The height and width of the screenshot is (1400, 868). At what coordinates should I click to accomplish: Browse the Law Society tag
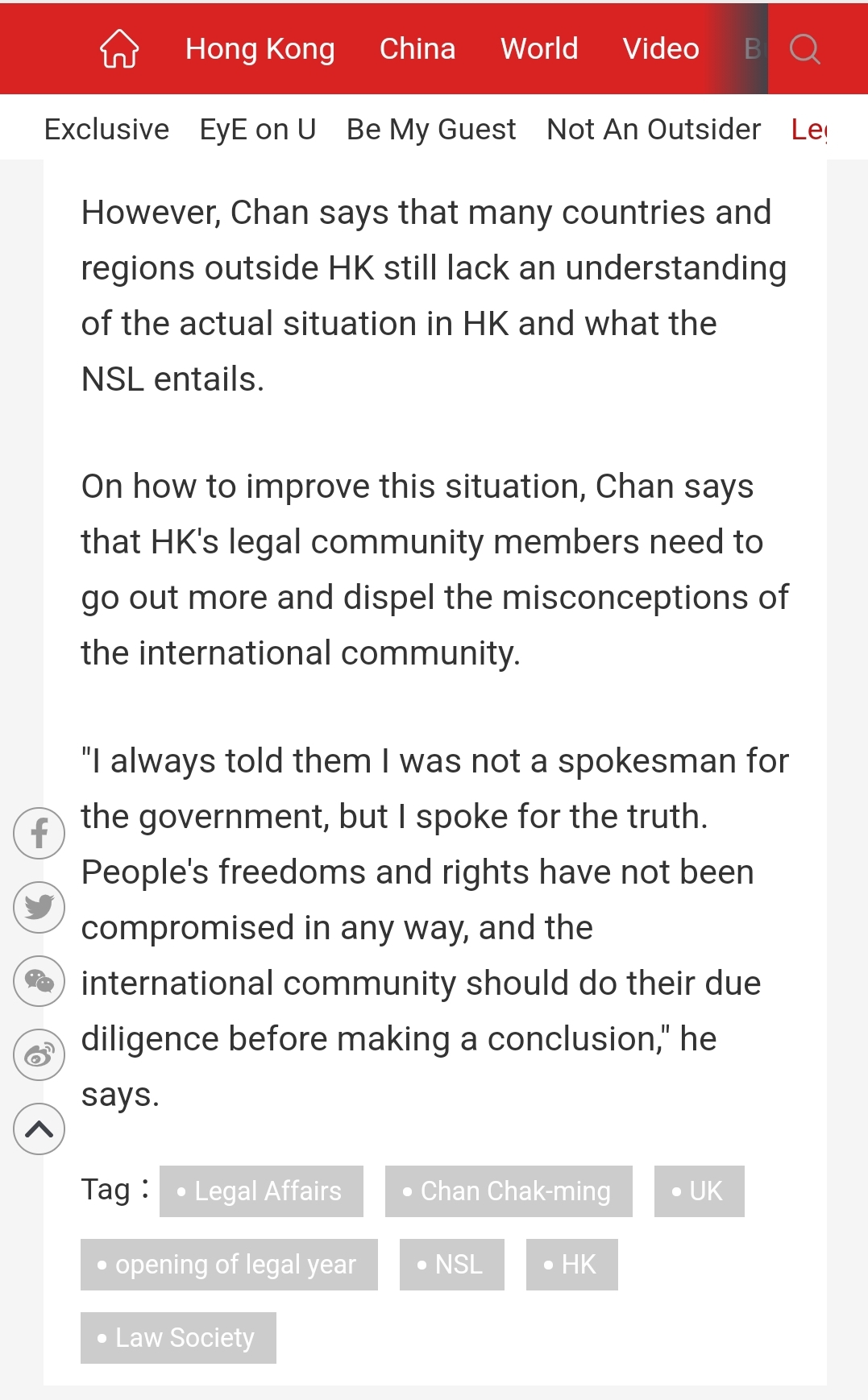178,1337
